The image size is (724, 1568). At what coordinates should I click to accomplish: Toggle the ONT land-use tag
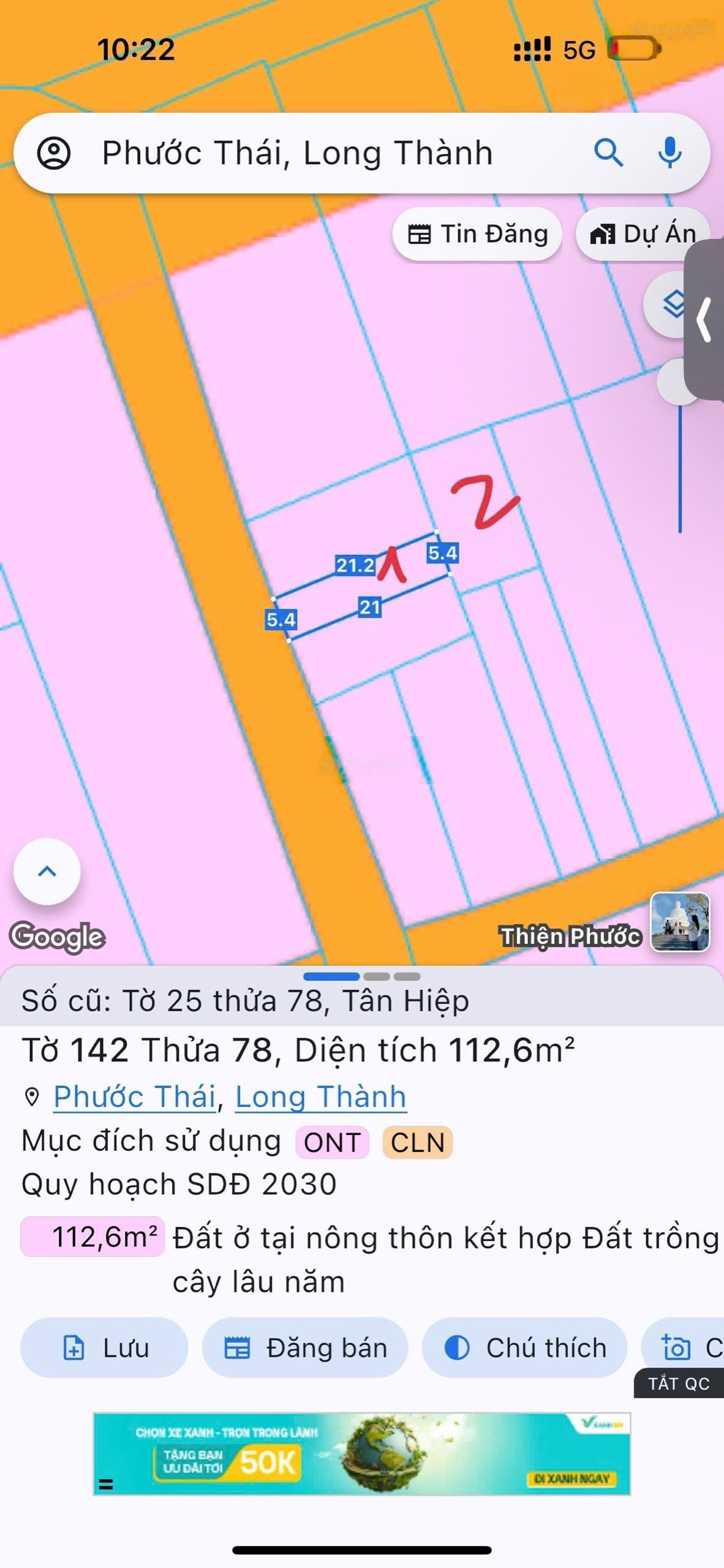(331, 1140)
